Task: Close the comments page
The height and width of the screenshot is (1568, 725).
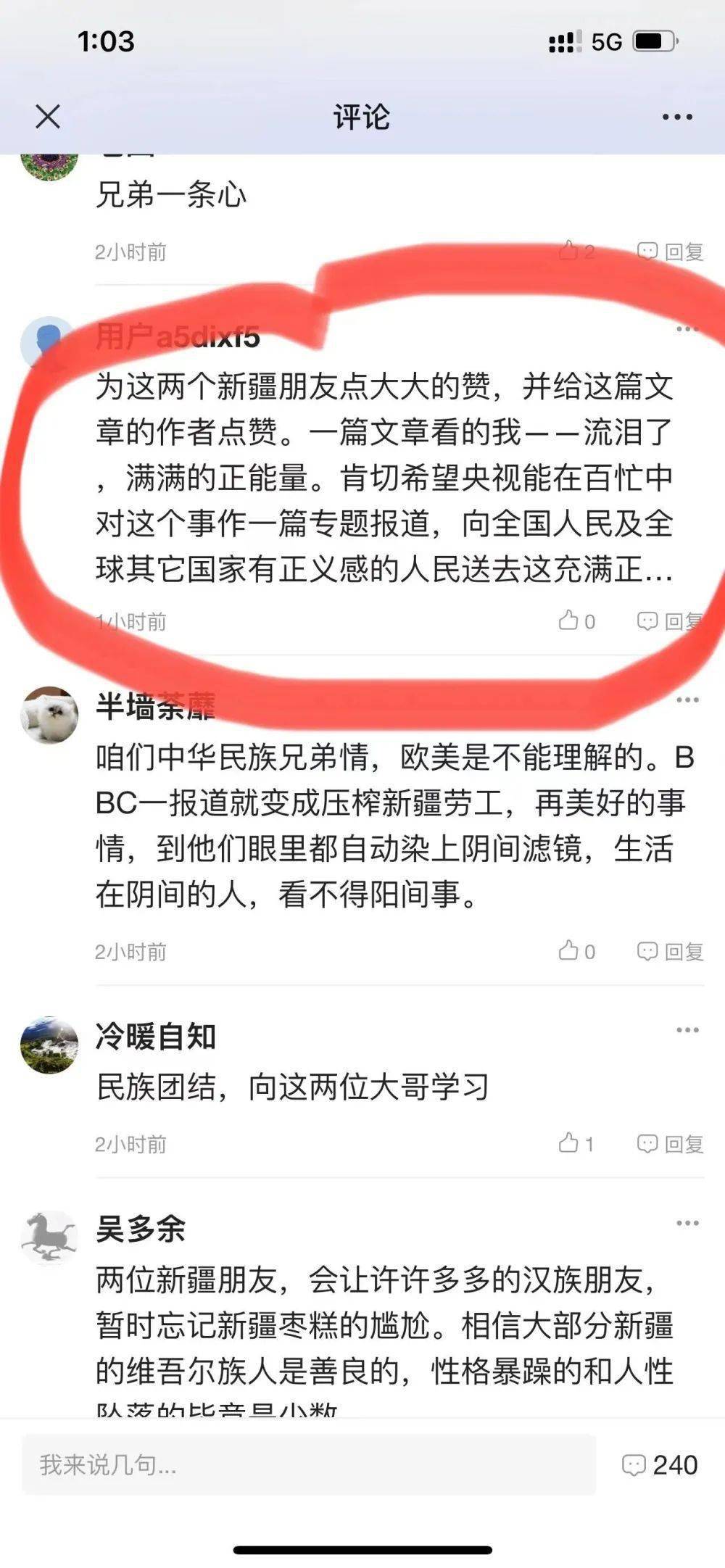Action: point(48,117)
